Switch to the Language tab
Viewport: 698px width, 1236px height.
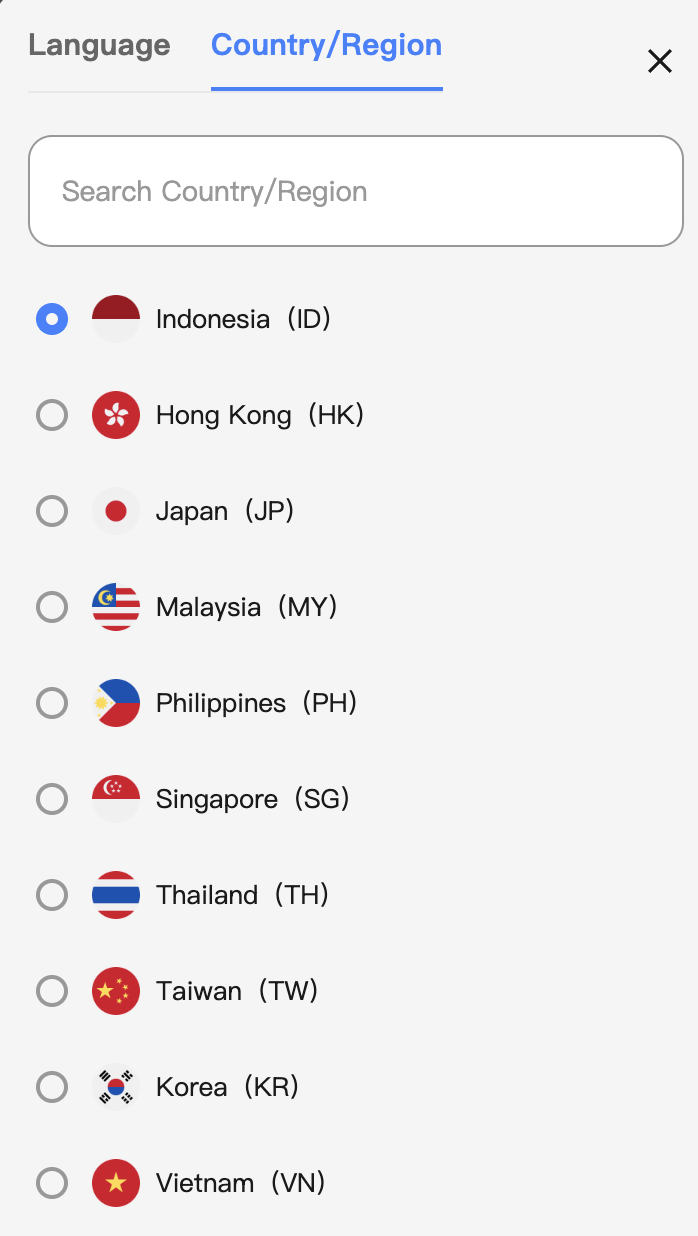click(x=99, y=46)
